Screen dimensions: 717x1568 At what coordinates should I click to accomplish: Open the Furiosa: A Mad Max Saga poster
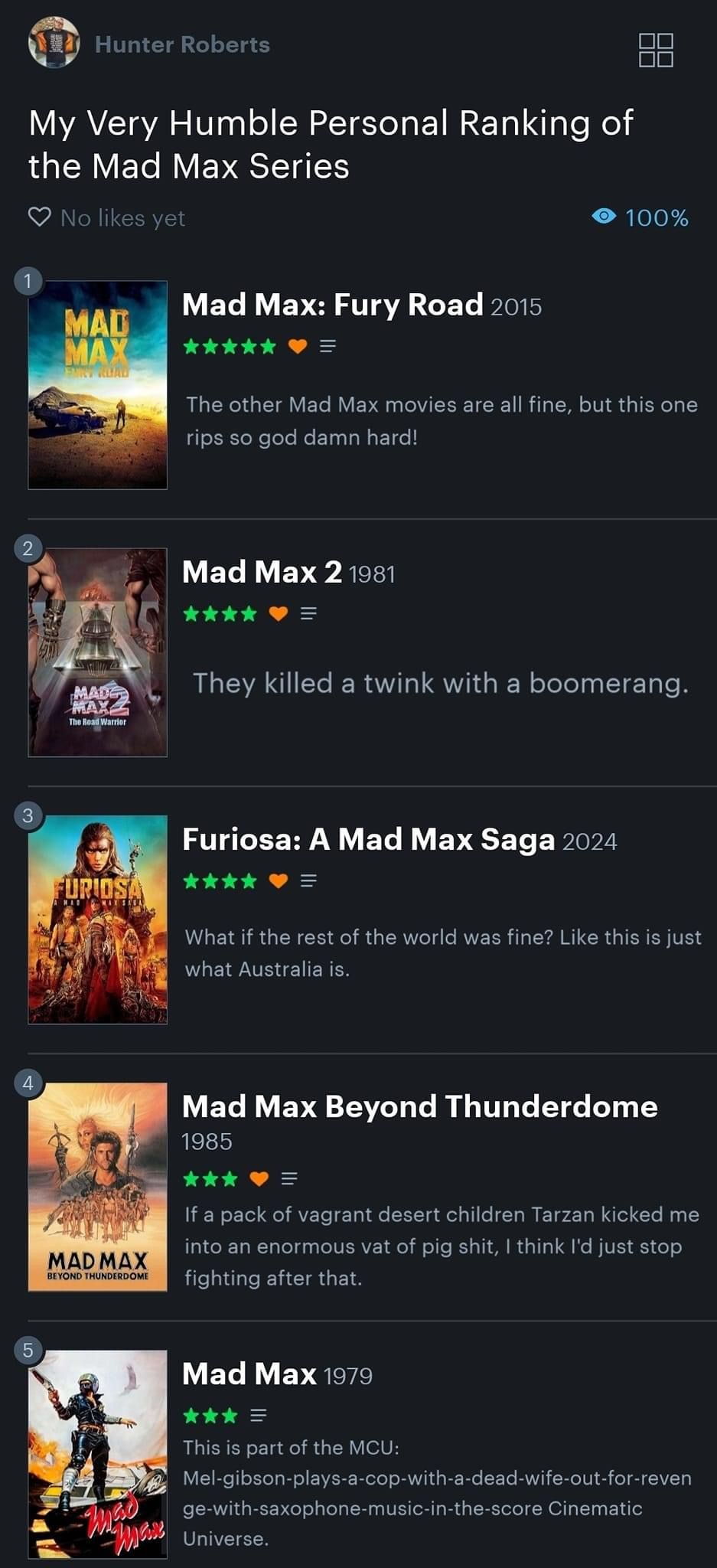pos(98,919)
